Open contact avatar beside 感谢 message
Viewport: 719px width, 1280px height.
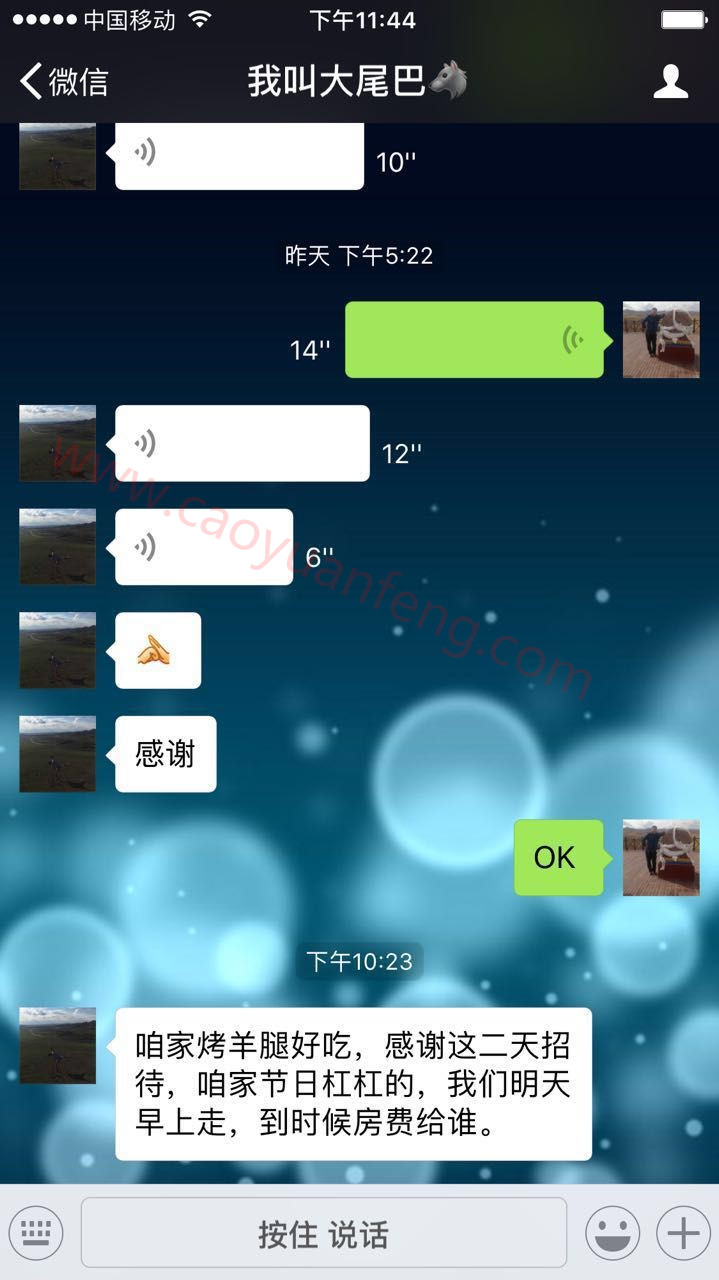58,754
